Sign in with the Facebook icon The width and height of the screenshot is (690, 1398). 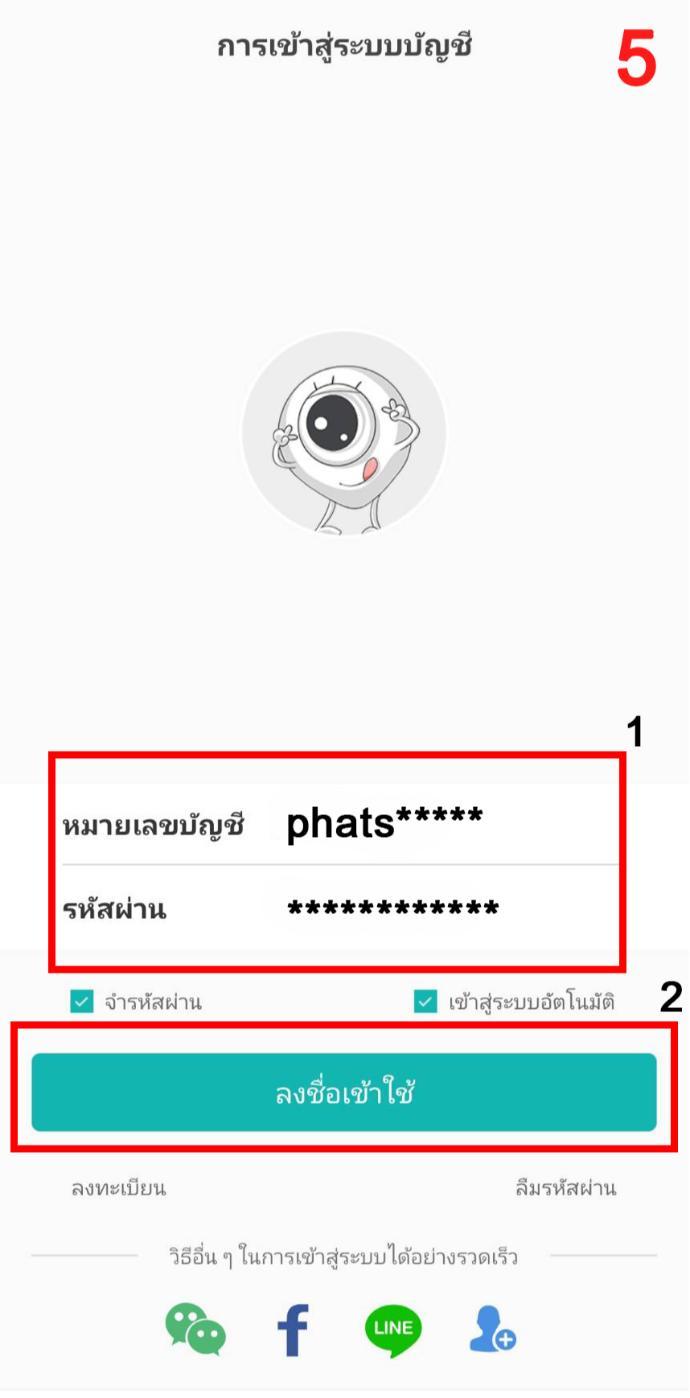pos(293,1331)
